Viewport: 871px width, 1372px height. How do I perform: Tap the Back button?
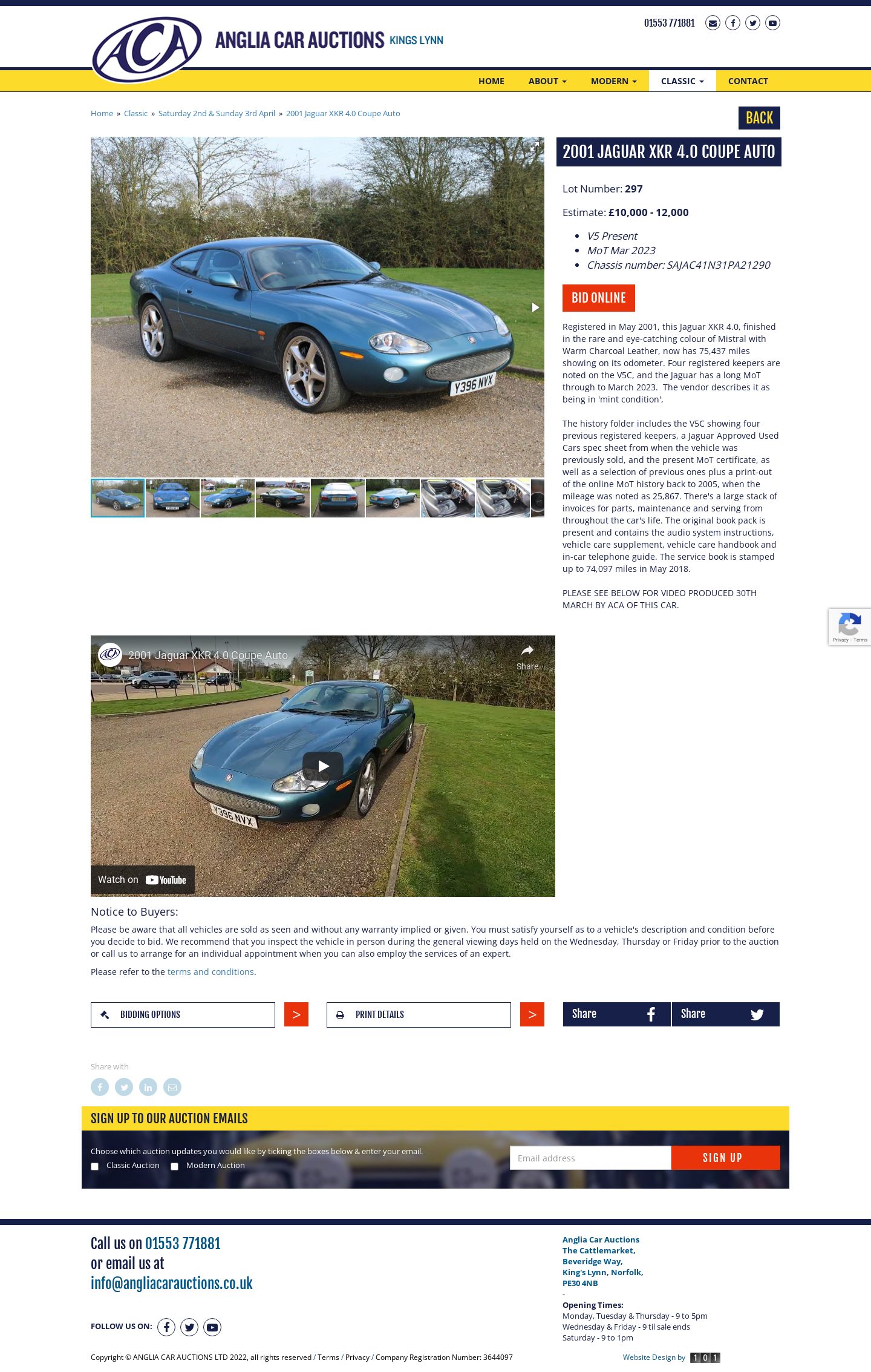(x=758, y=118)
